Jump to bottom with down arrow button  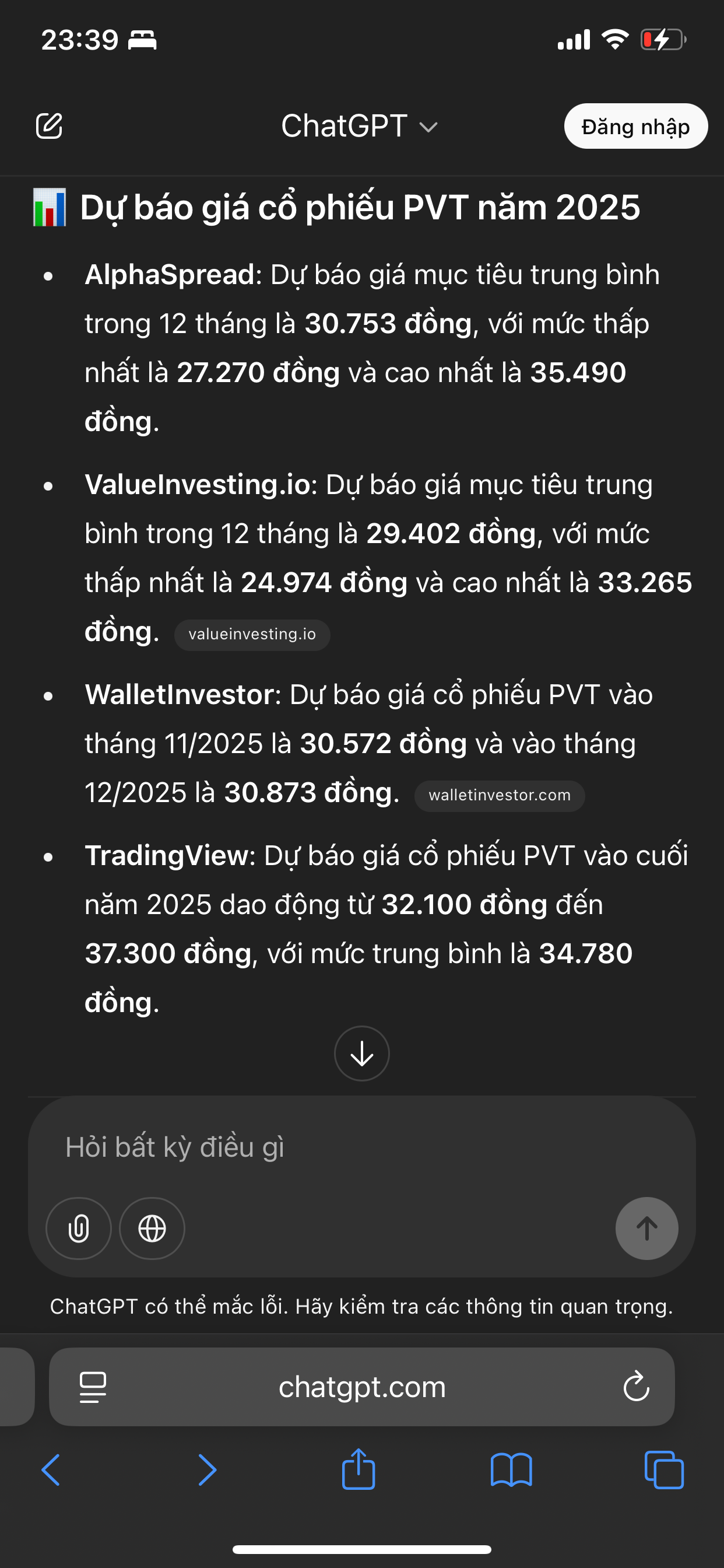coord(362,1053)
